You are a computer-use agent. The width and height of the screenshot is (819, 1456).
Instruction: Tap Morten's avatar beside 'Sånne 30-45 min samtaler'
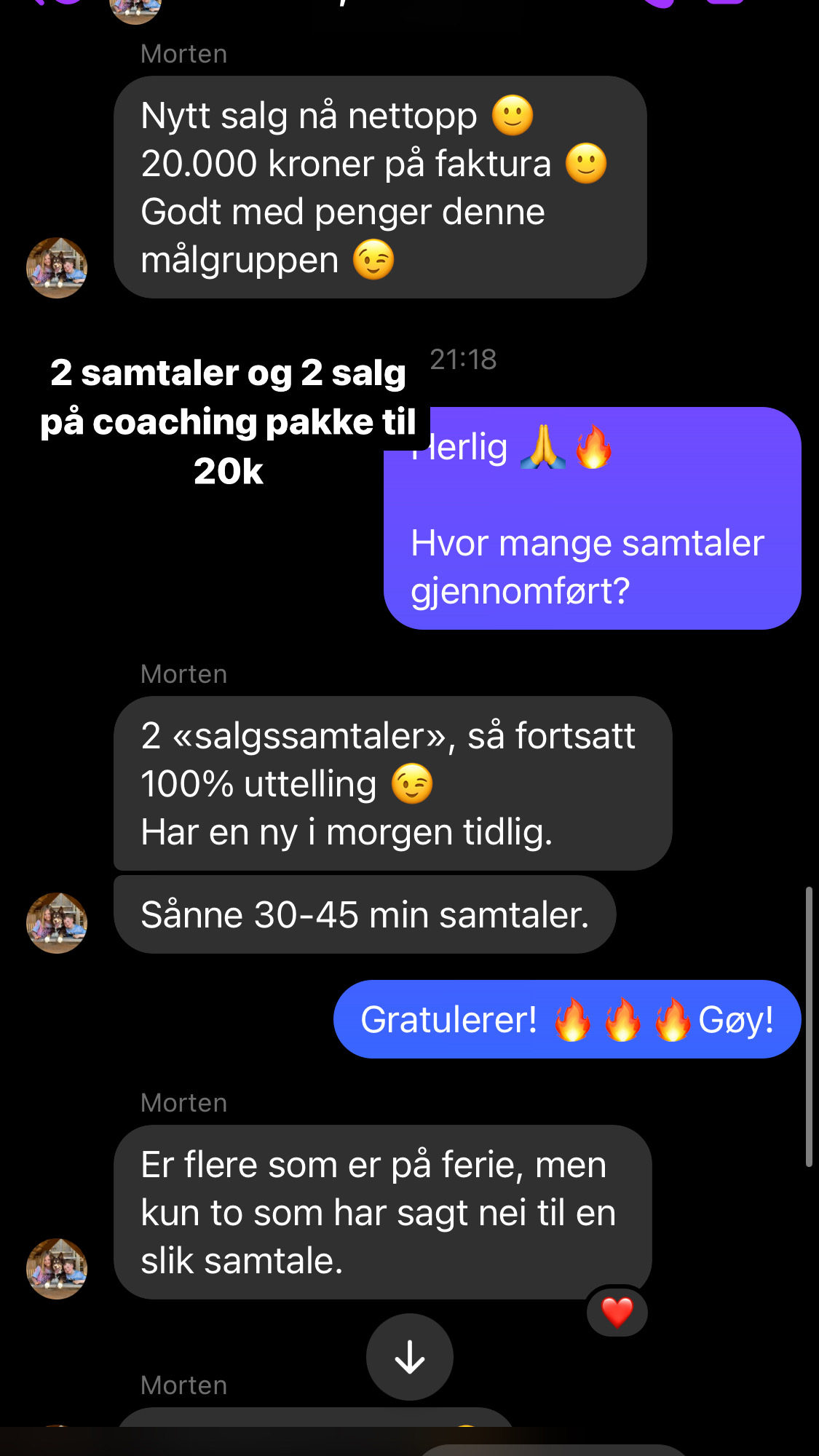coord(57,922)
